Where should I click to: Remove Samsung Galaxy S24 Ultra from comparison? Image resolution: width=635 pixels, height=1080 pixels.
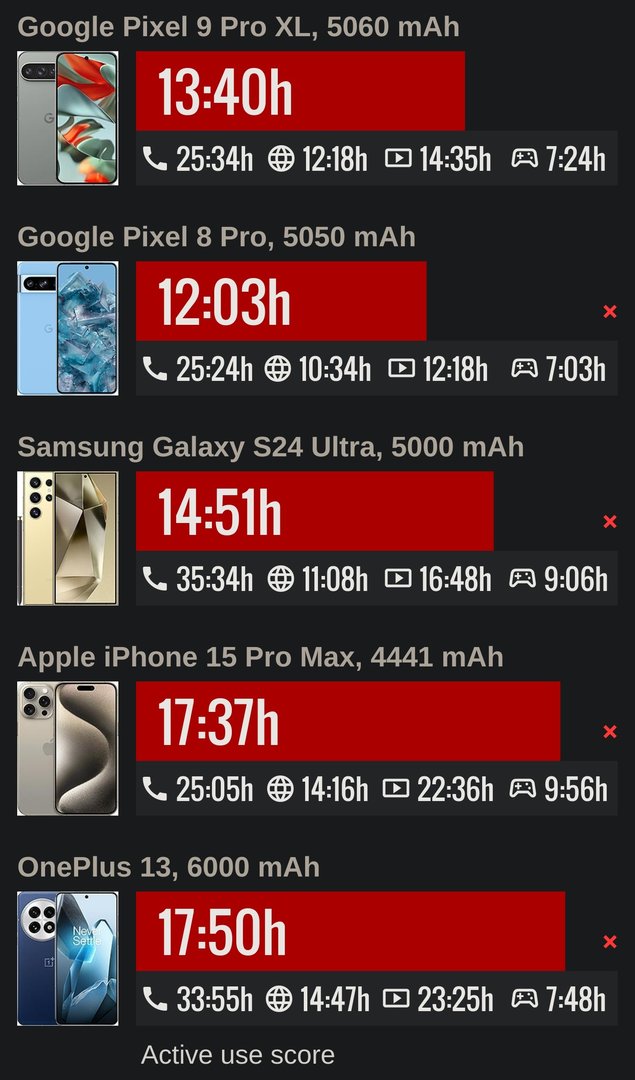(610, 522)
